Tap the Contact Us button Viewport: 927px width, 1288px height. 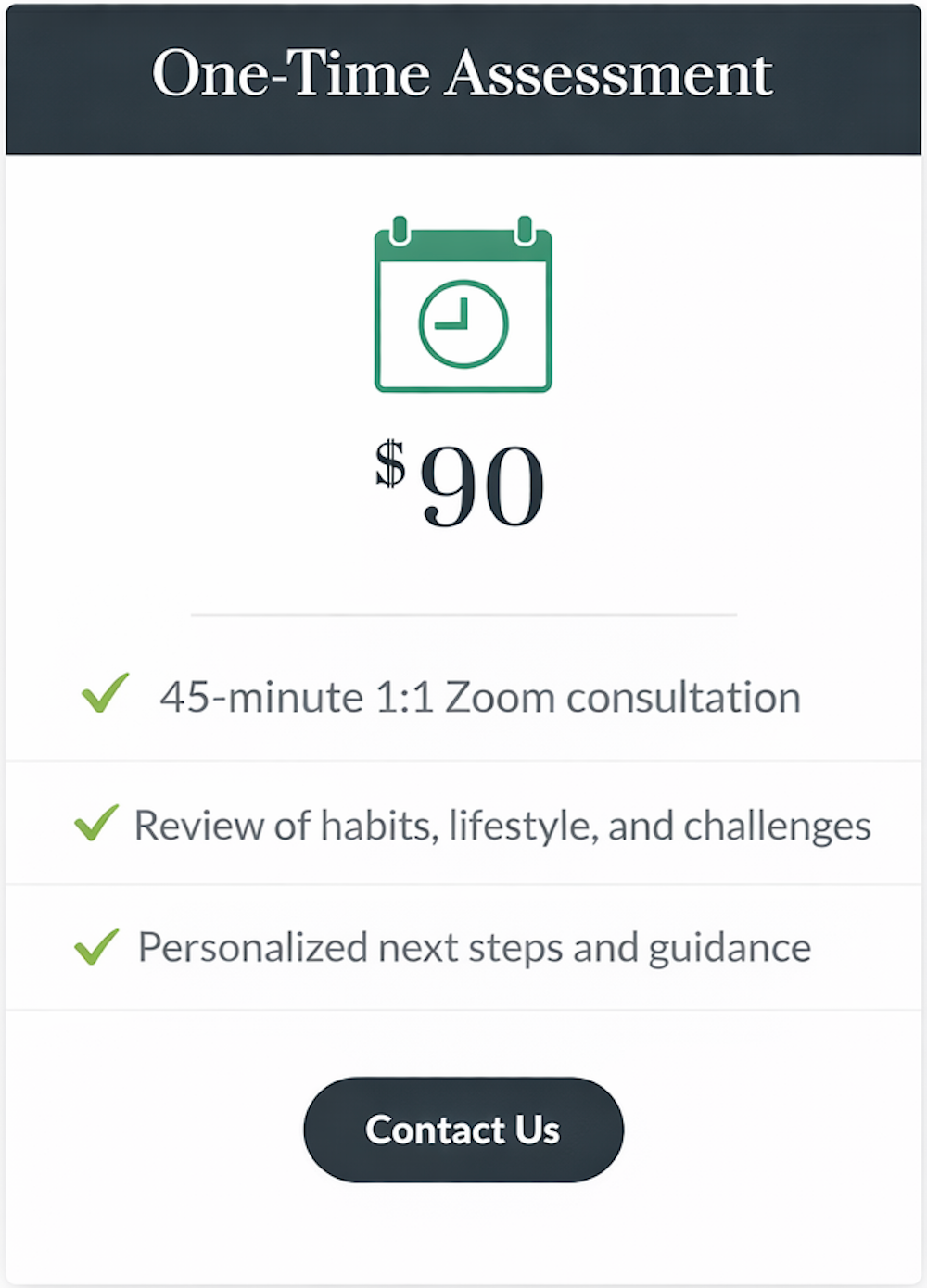[x=463, y=1130]
